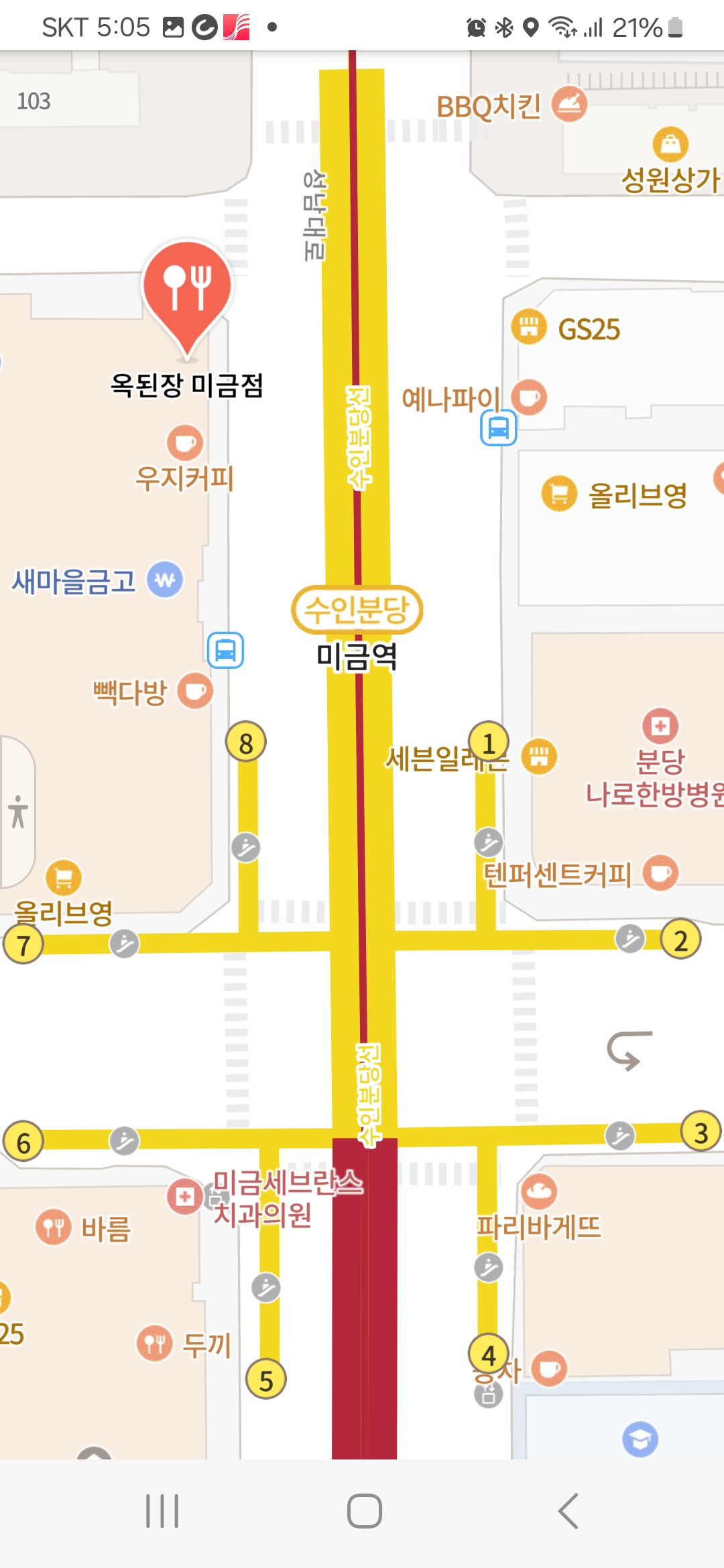Open the 새마을금고 bank marker

pyautogui.click(x=165, y=580)
